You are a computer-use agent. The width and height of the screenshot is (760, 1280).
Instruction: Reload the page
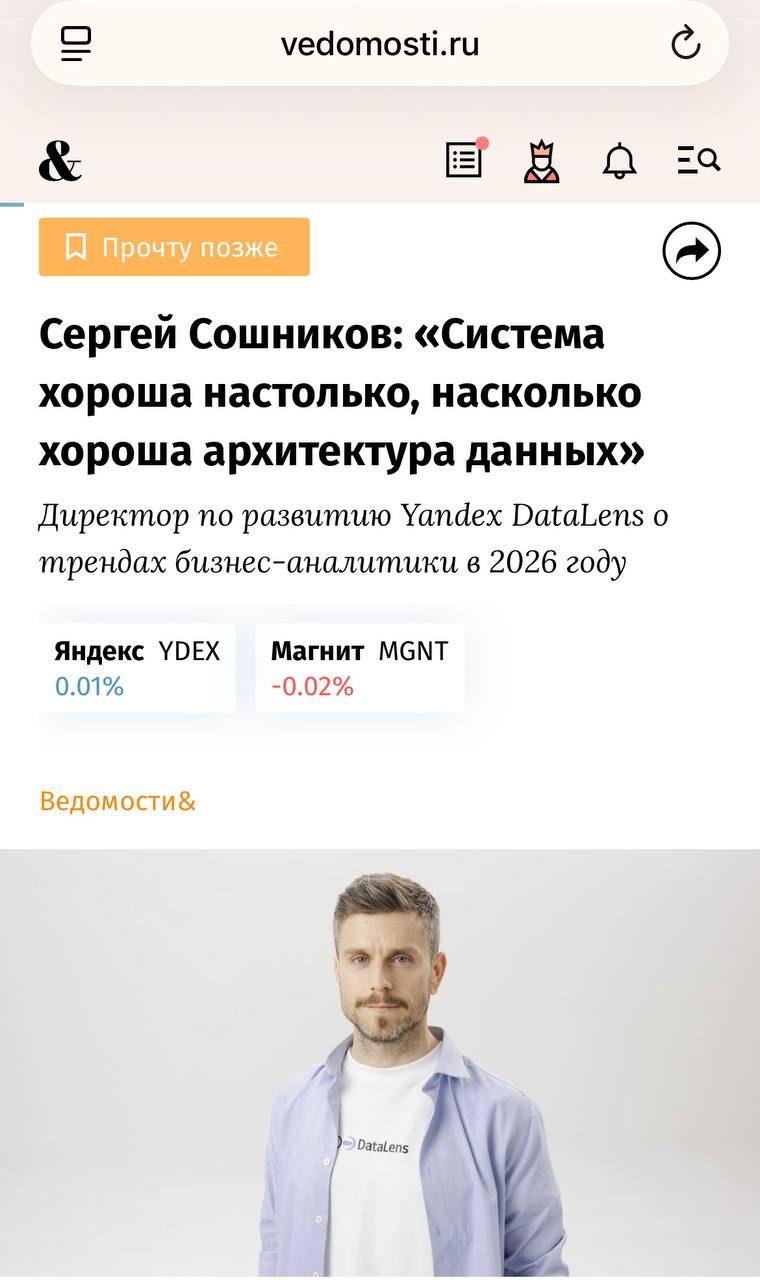click(685, 44)
